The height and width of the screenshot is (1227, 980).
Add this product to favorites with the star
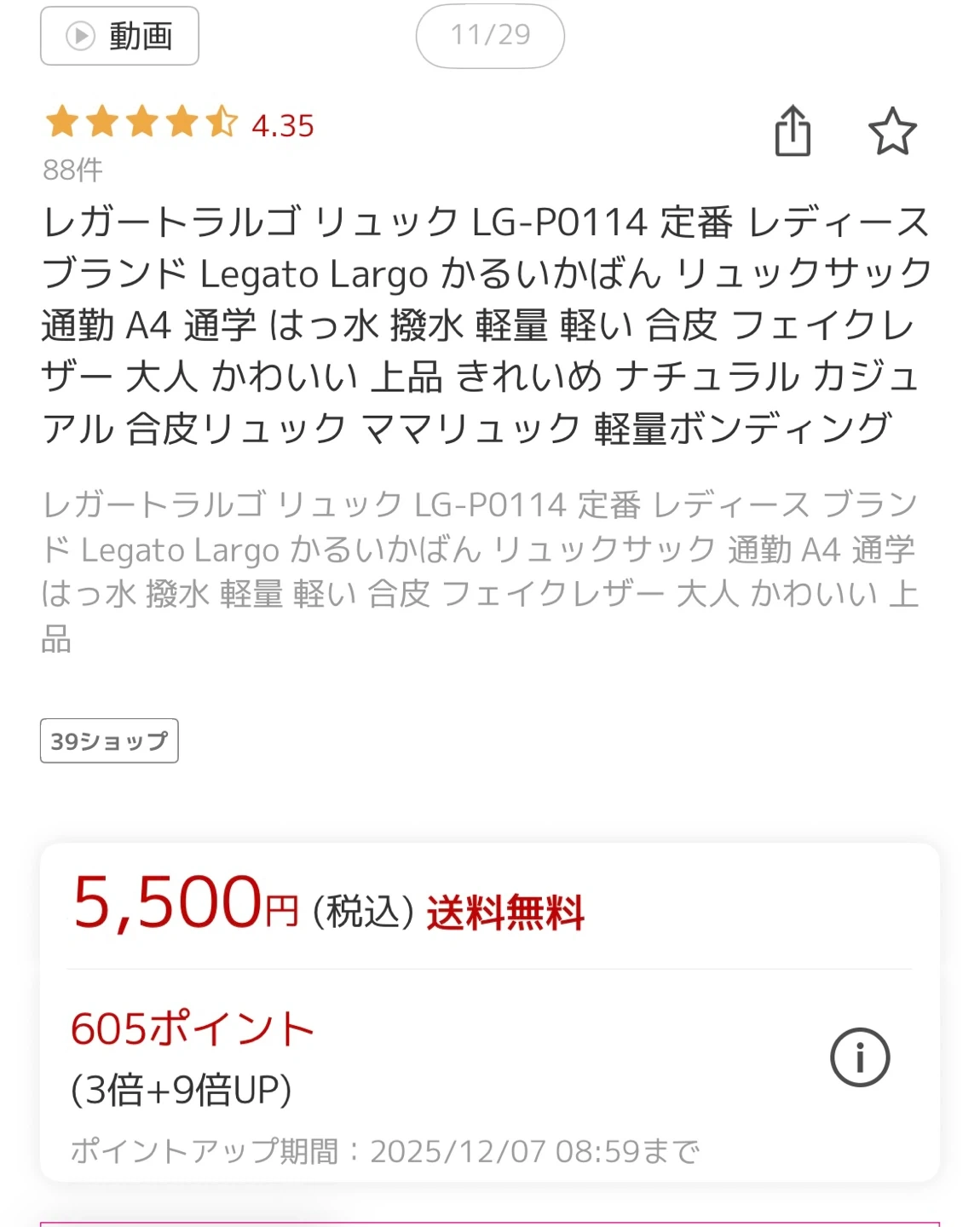pyautogui.click(x=892, y=131)
